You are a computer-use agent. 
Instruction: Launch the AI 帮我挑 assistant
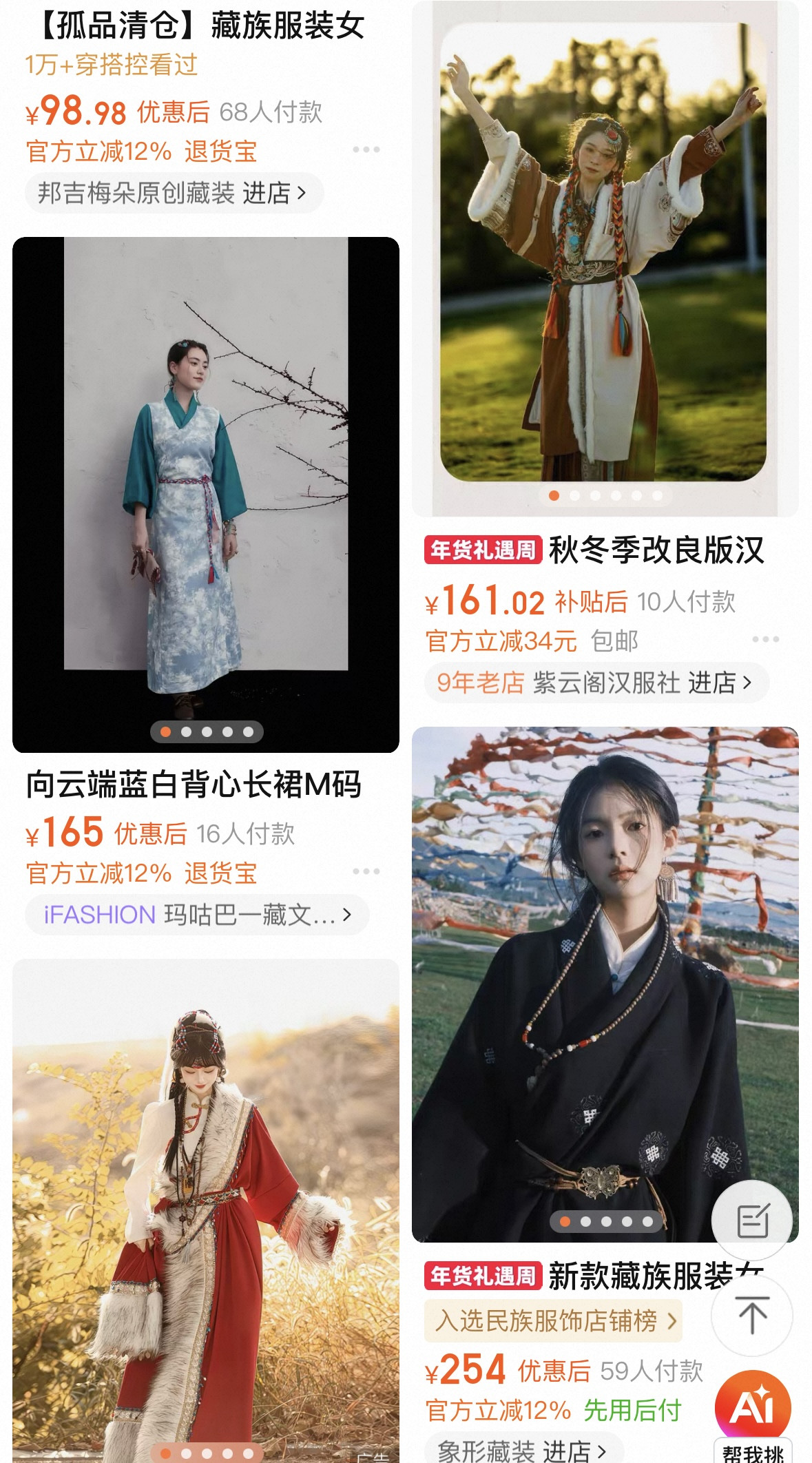752,1412
